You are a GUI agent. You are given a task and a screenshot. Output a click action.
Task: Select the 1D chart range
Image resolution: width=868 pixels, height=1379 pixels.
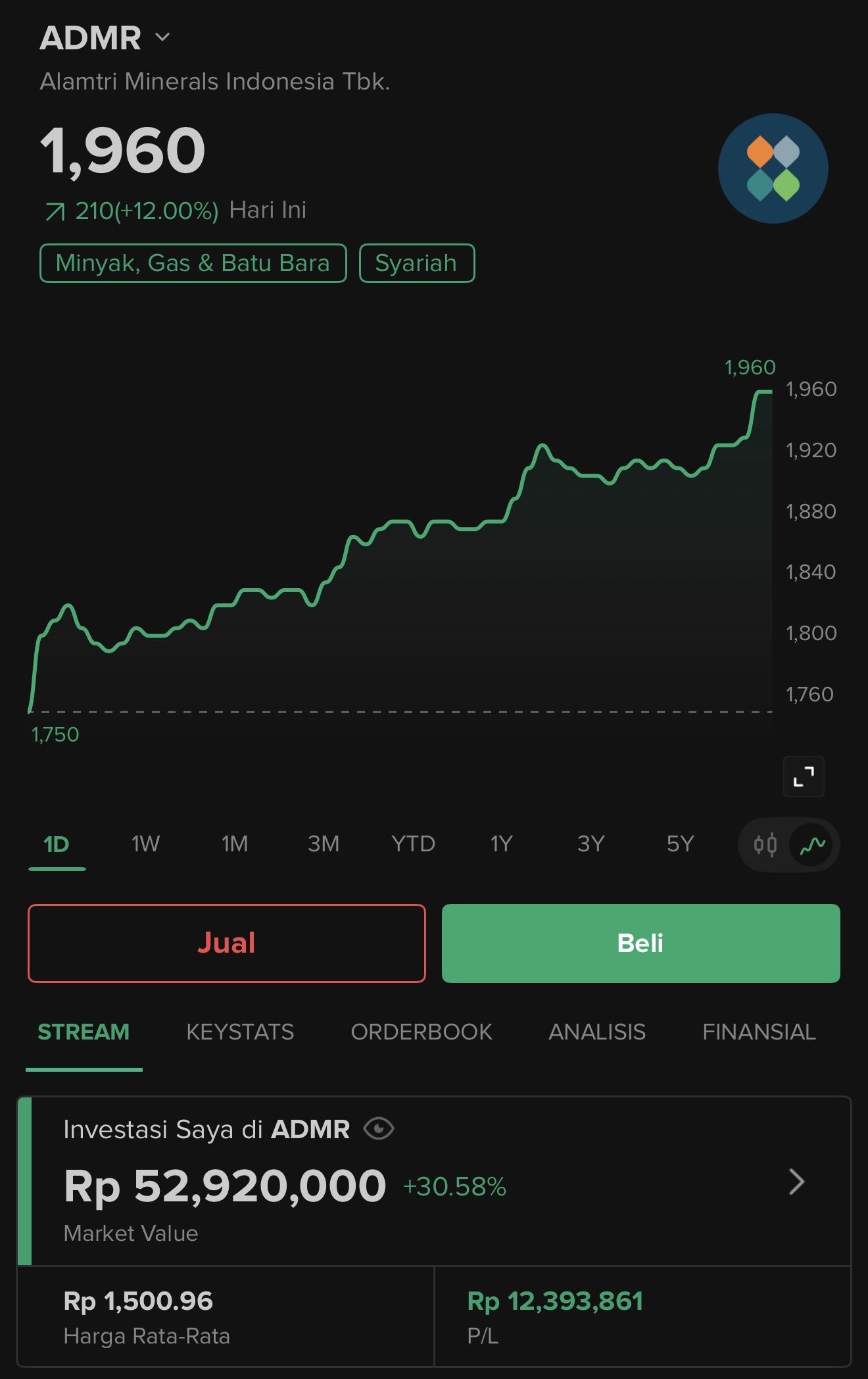click(57, 844)
